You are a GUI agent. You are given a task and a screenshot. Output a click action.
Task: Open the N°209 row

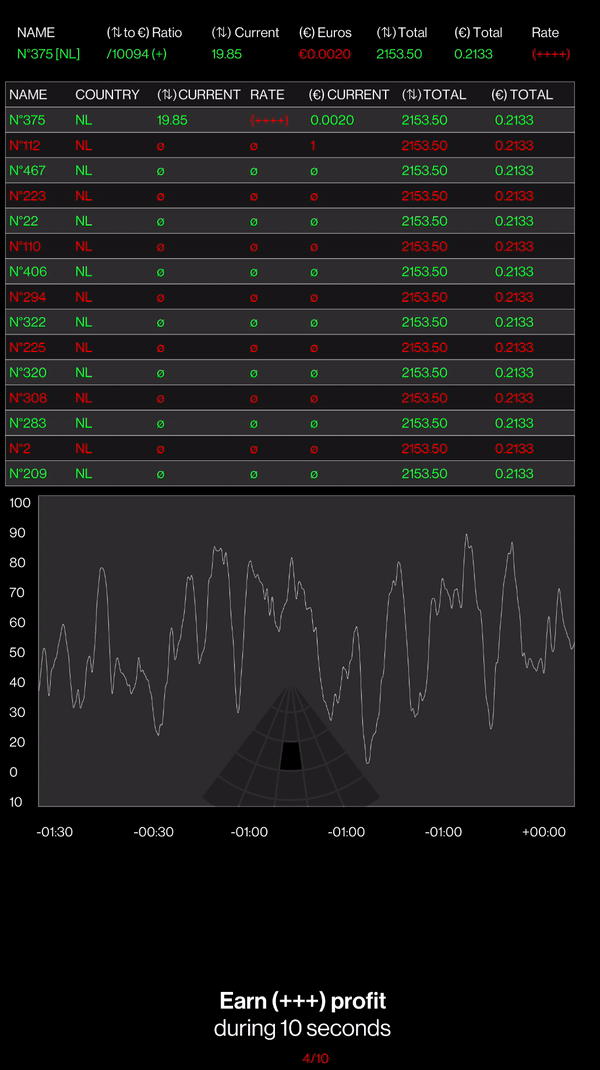[x=289, y=474]
